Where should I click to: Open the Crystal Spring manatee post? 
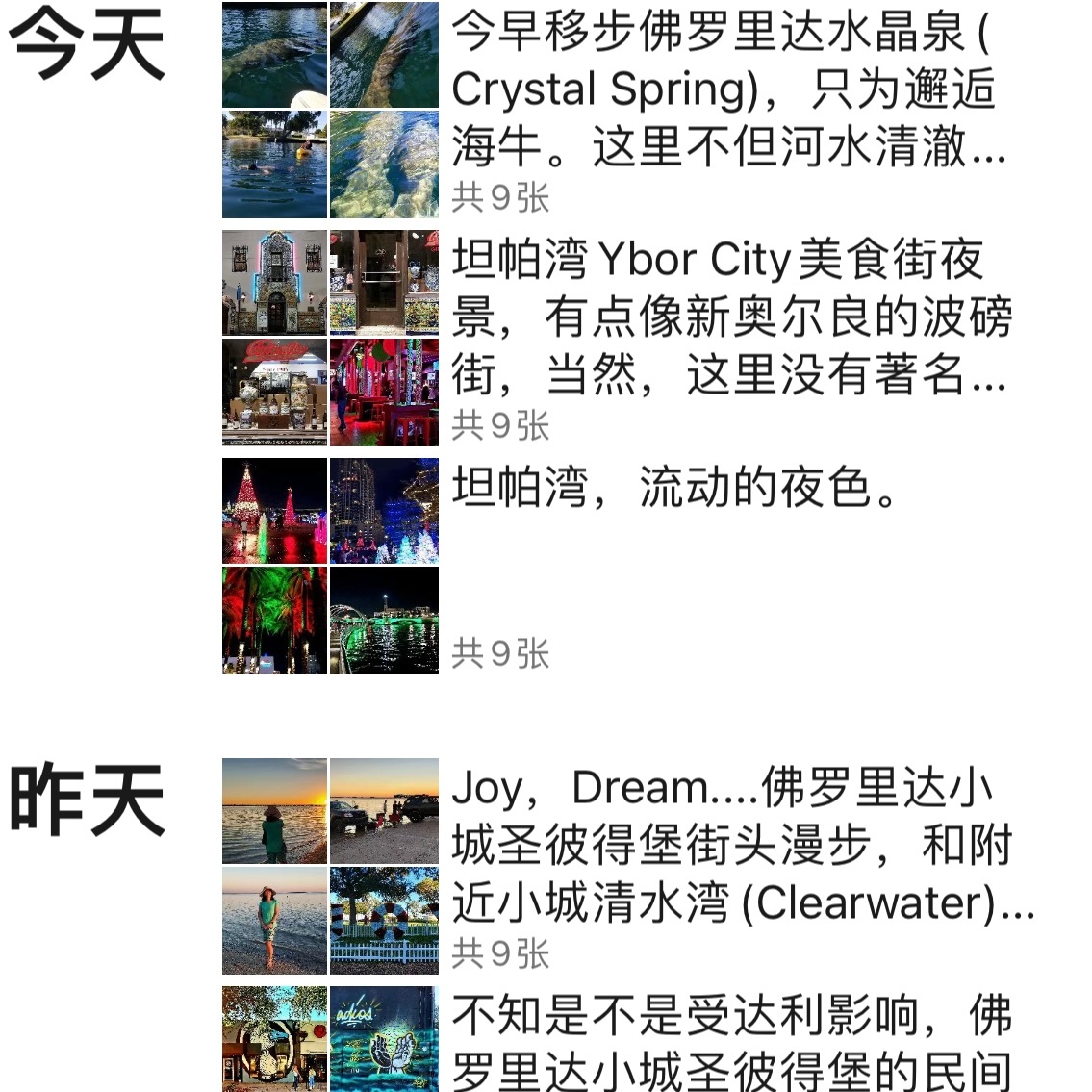(x=728, y=89)
